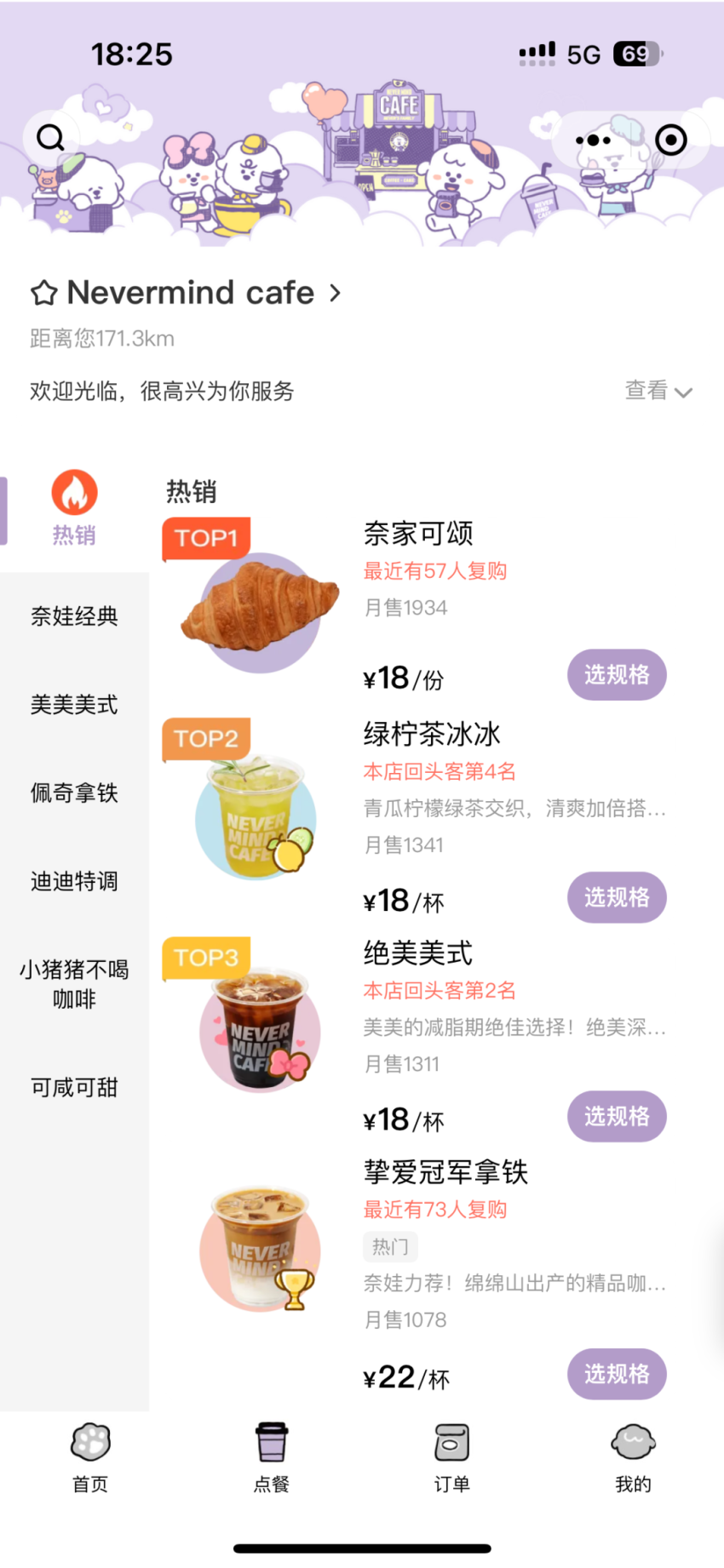Tap 选规格 for 挚爱冠军拿铁
The width and height of the screenshot is (724, 1568).
(617, 1374)
